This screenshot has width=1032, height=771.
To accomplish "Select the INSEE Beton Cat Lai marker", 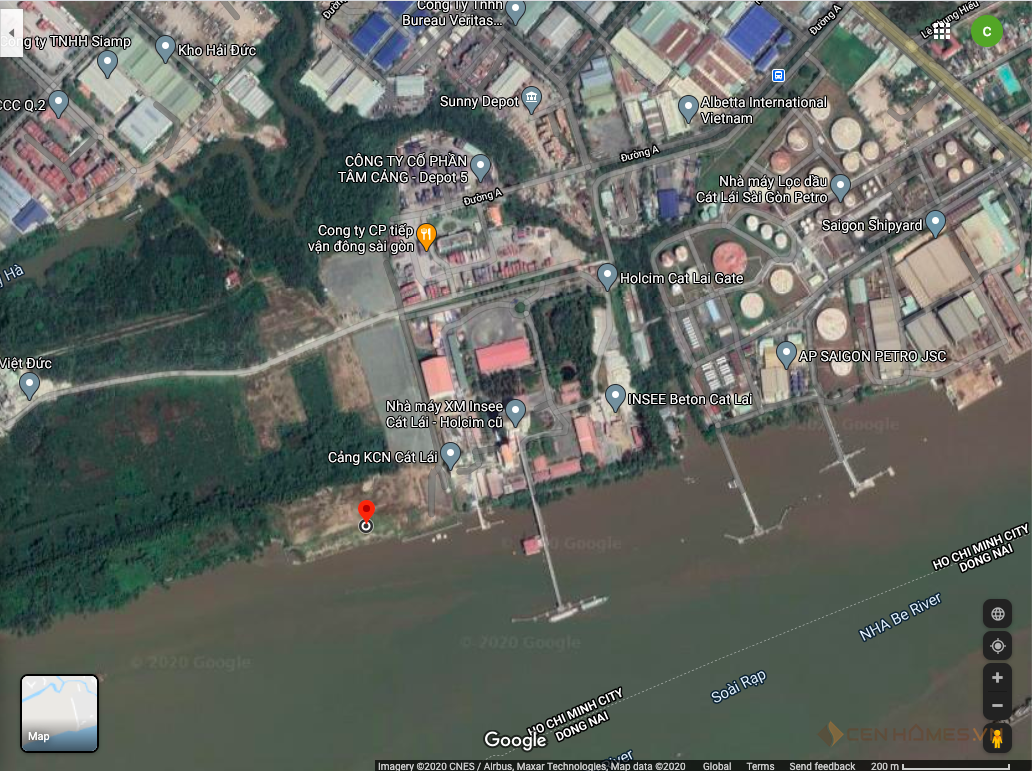I will (615, 396).
